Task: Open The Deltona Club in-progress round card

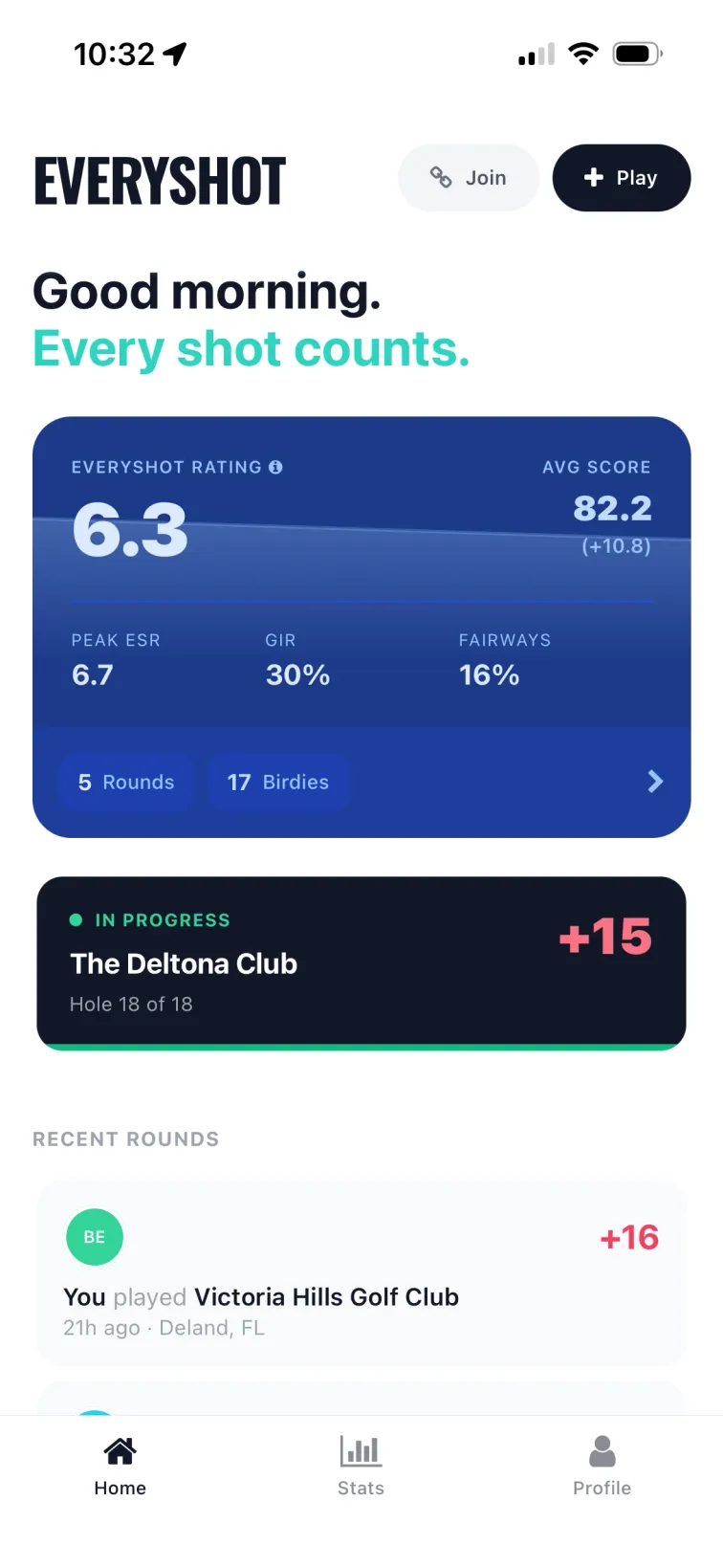Action: point(361,961)
